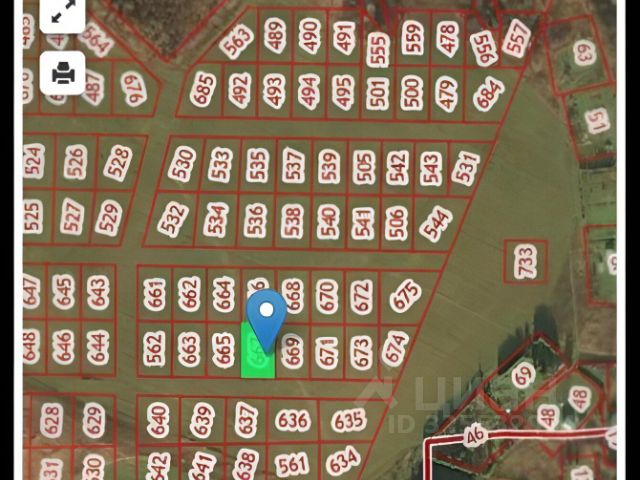640x480 pixels.
Task: Expand the map to fullscreen
Action: point(63,14)
